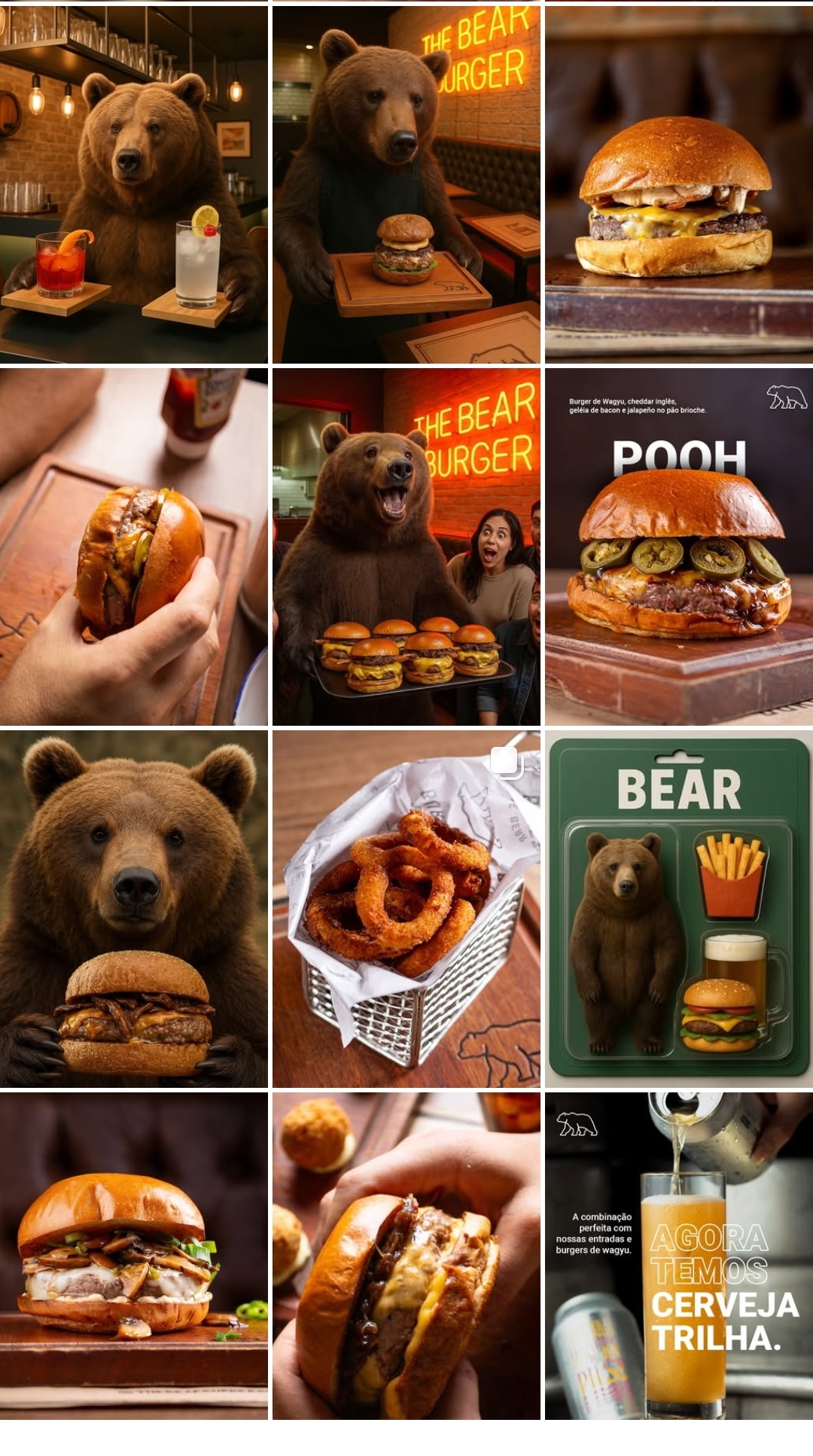
Task: Open the hand holding jalapeño burger post
Action: [x=134, y=547]
